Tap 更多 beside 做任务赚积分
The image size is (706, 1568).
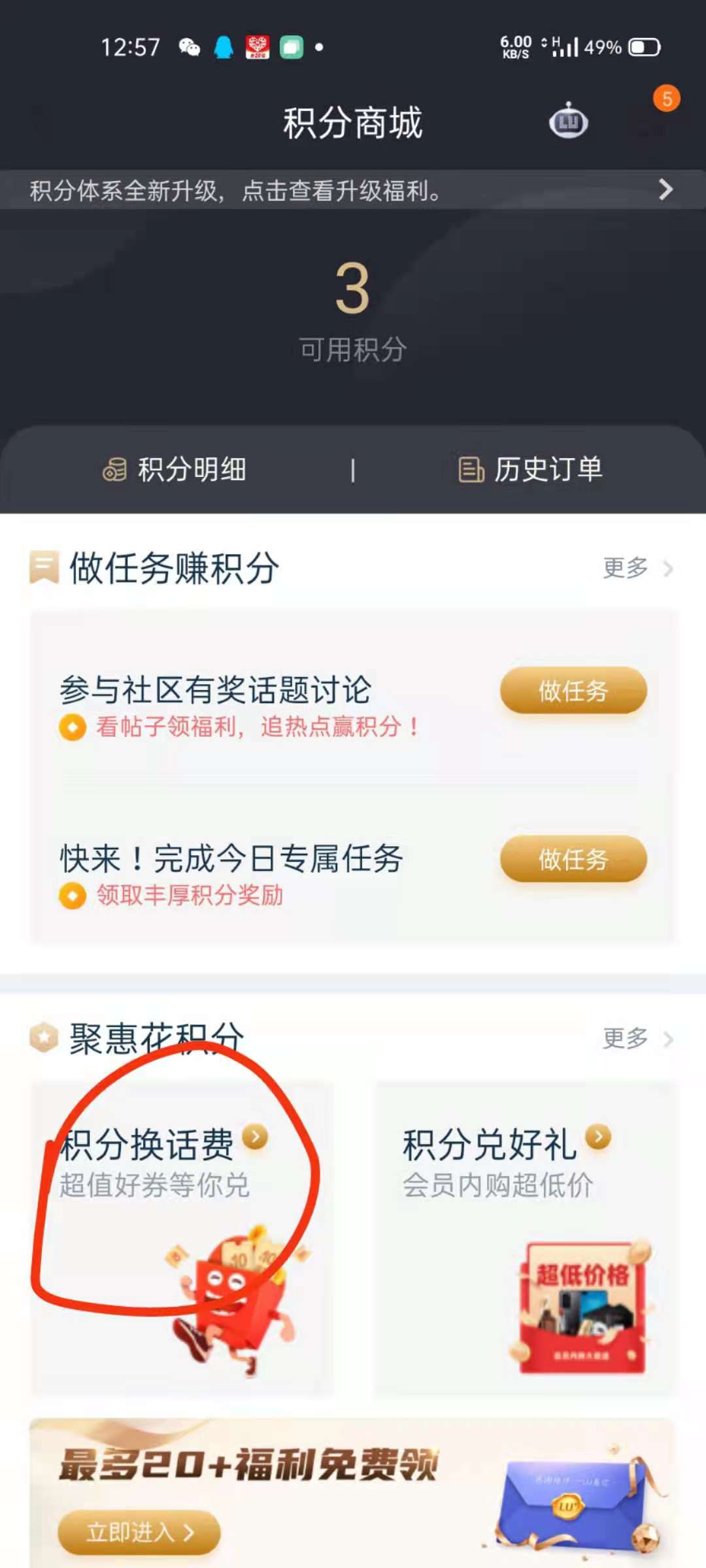tap(637, 568)
